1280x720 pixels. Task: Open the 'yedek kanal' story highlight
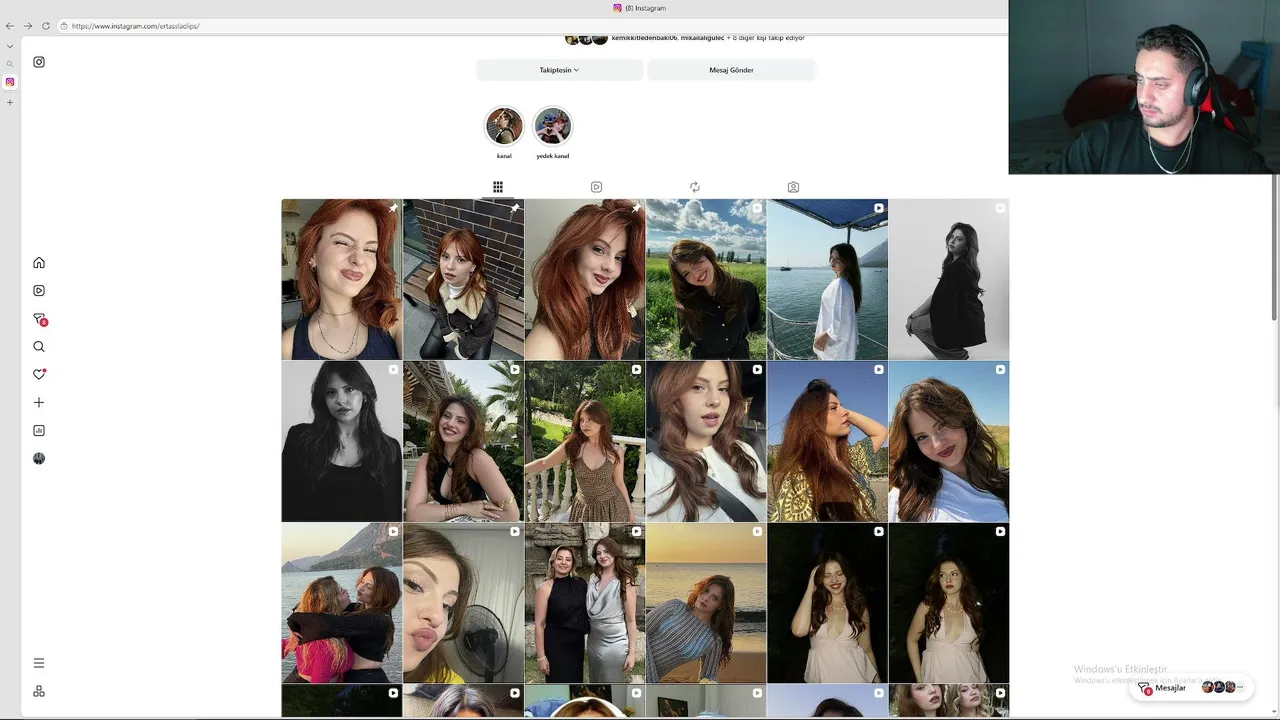[x=552, y=127]
